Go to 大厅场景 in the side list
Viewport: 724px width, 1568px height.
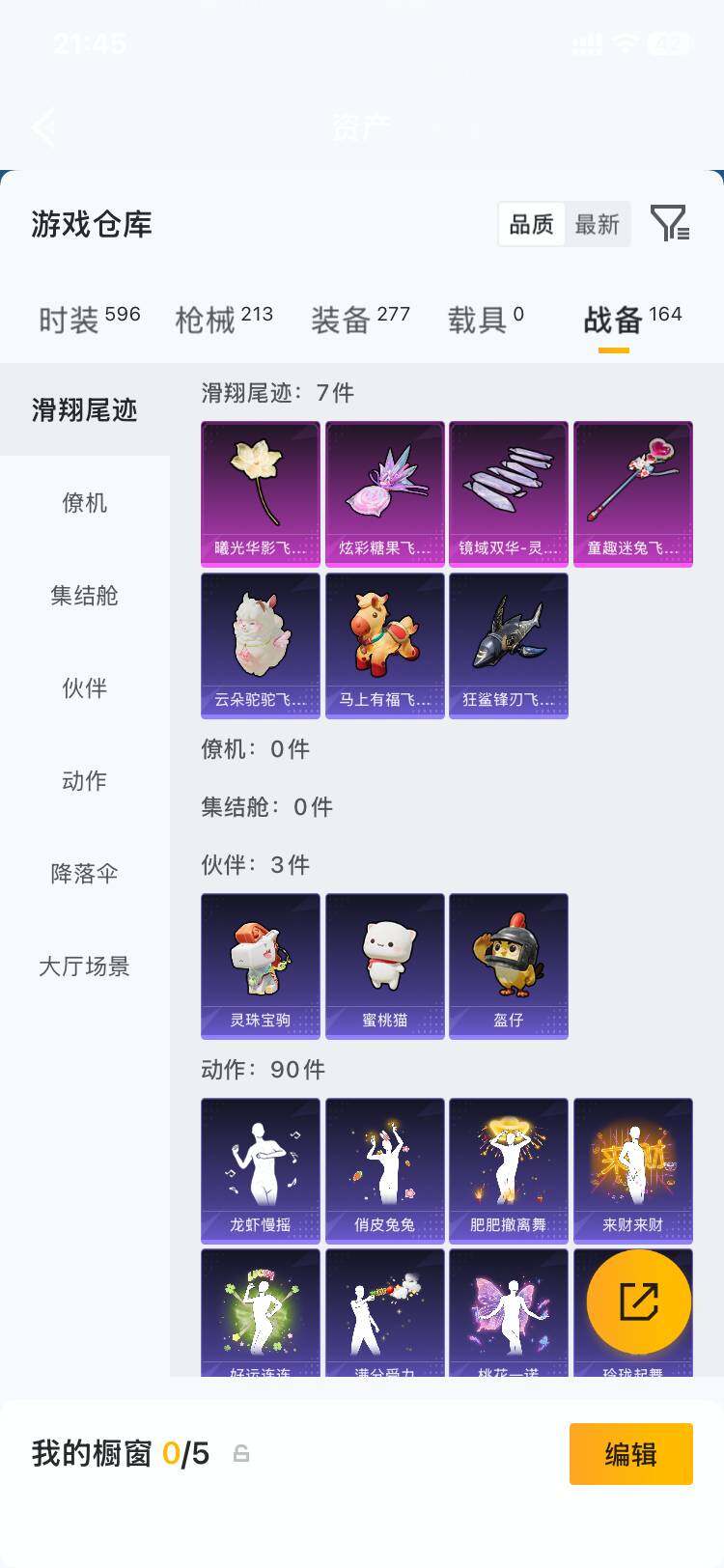point(85,966)
